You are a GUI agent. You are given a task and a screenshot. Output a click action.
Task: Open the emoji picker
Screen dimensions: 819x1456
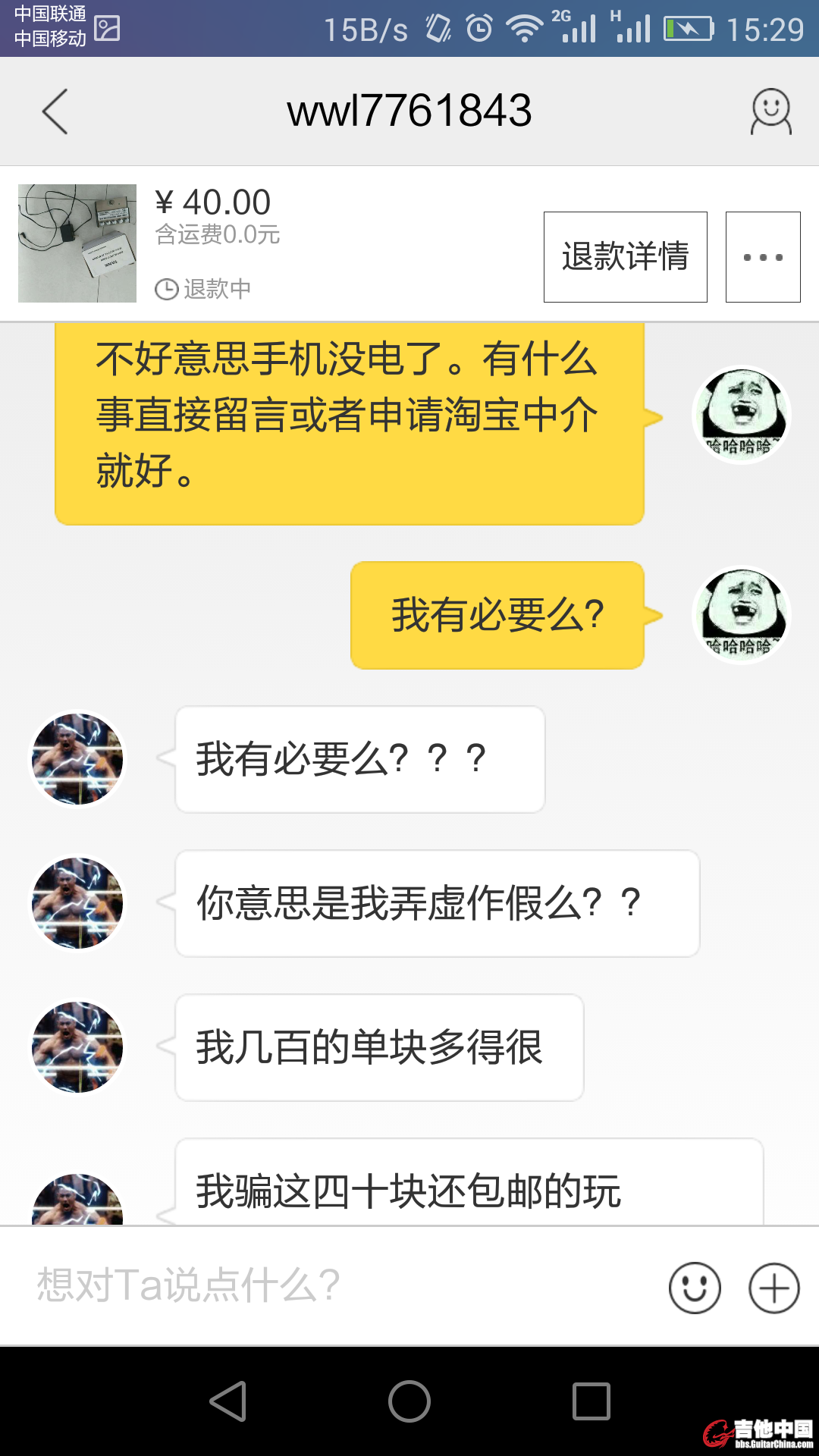[x=695, y=1288]
